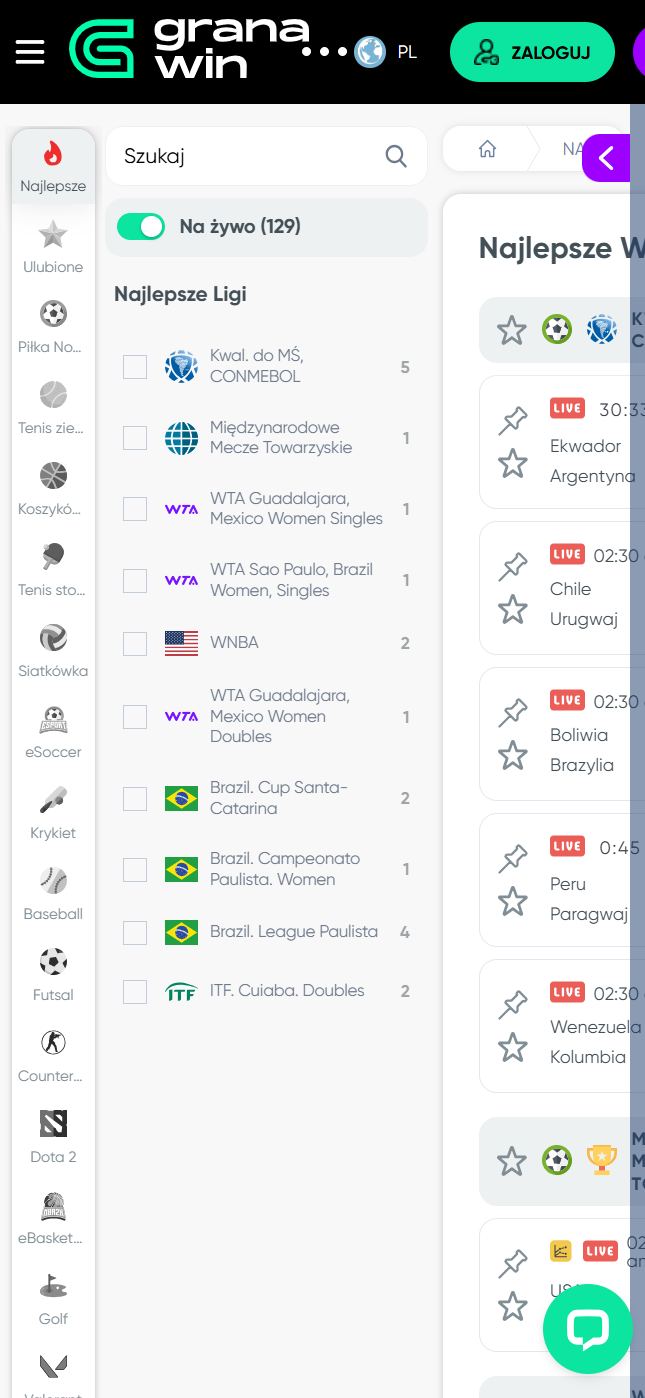
Task: Go to the home breadcrumb icon
Action: point(488,150)
